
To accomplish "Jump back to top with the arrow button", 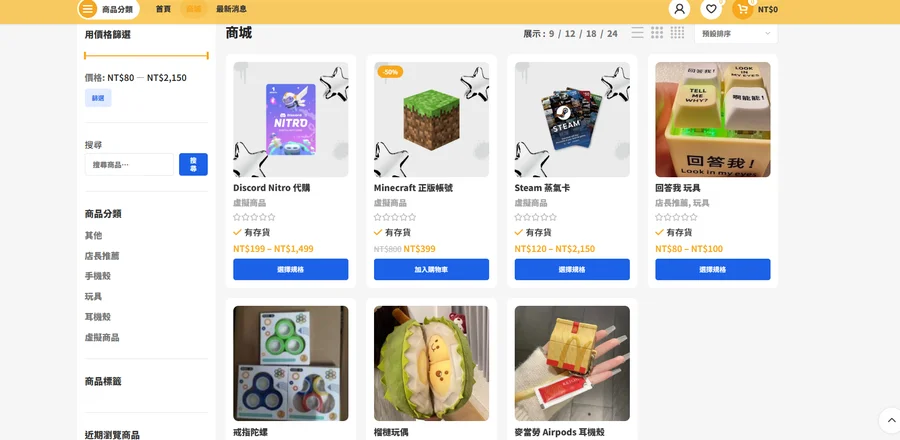I will pyautogui.click(x=889, y=420).
